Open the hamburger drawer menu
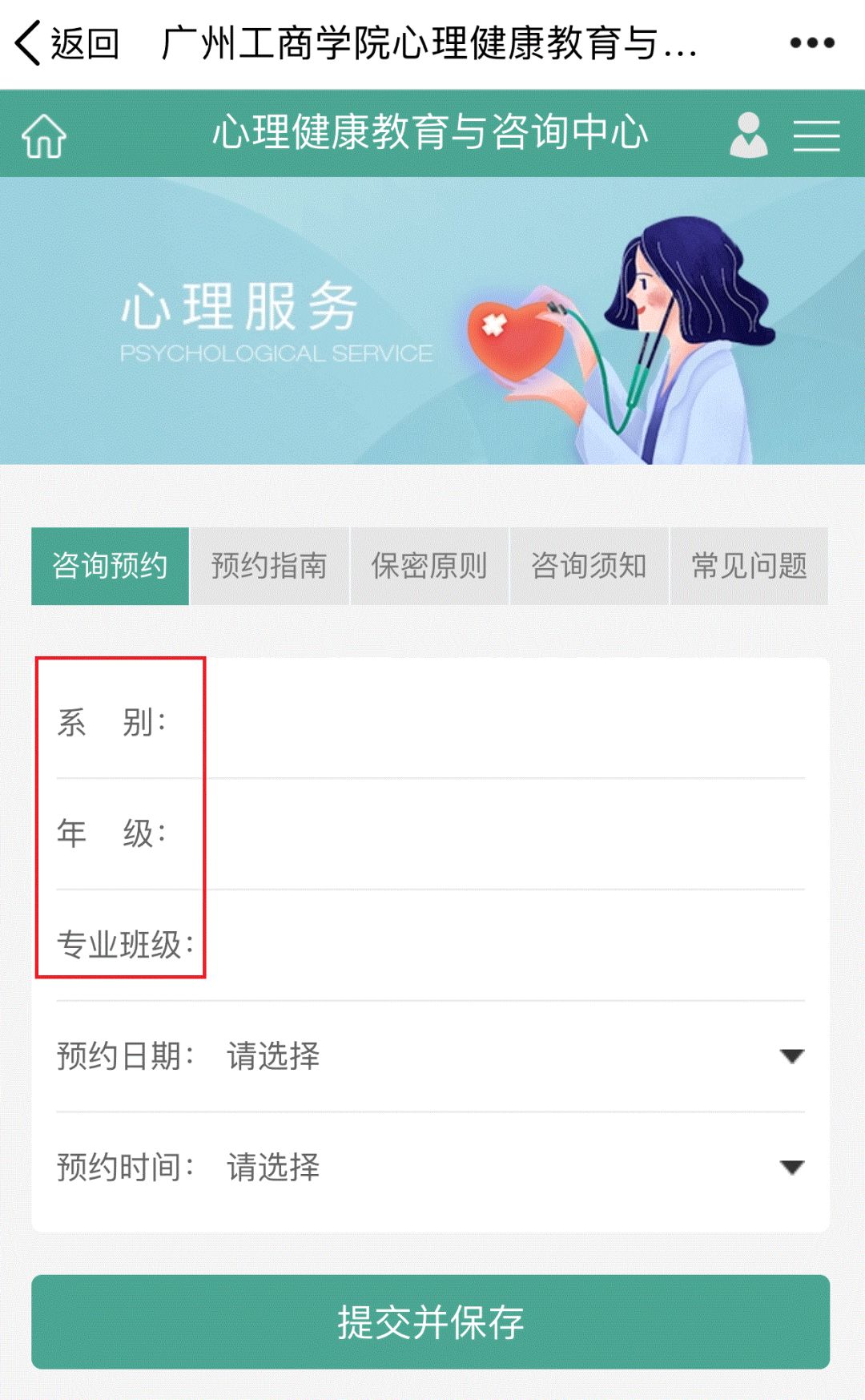Screen dimensions: 865x1400 pos(816,135)
